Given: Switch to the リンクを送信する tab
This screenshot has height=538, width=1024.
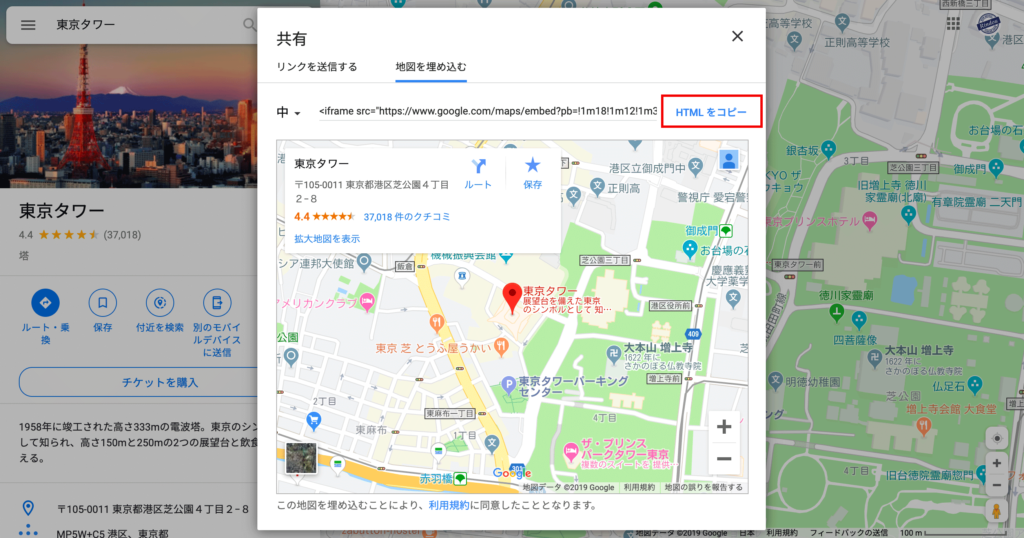Looking at the screenshot, I should [317, 67].
